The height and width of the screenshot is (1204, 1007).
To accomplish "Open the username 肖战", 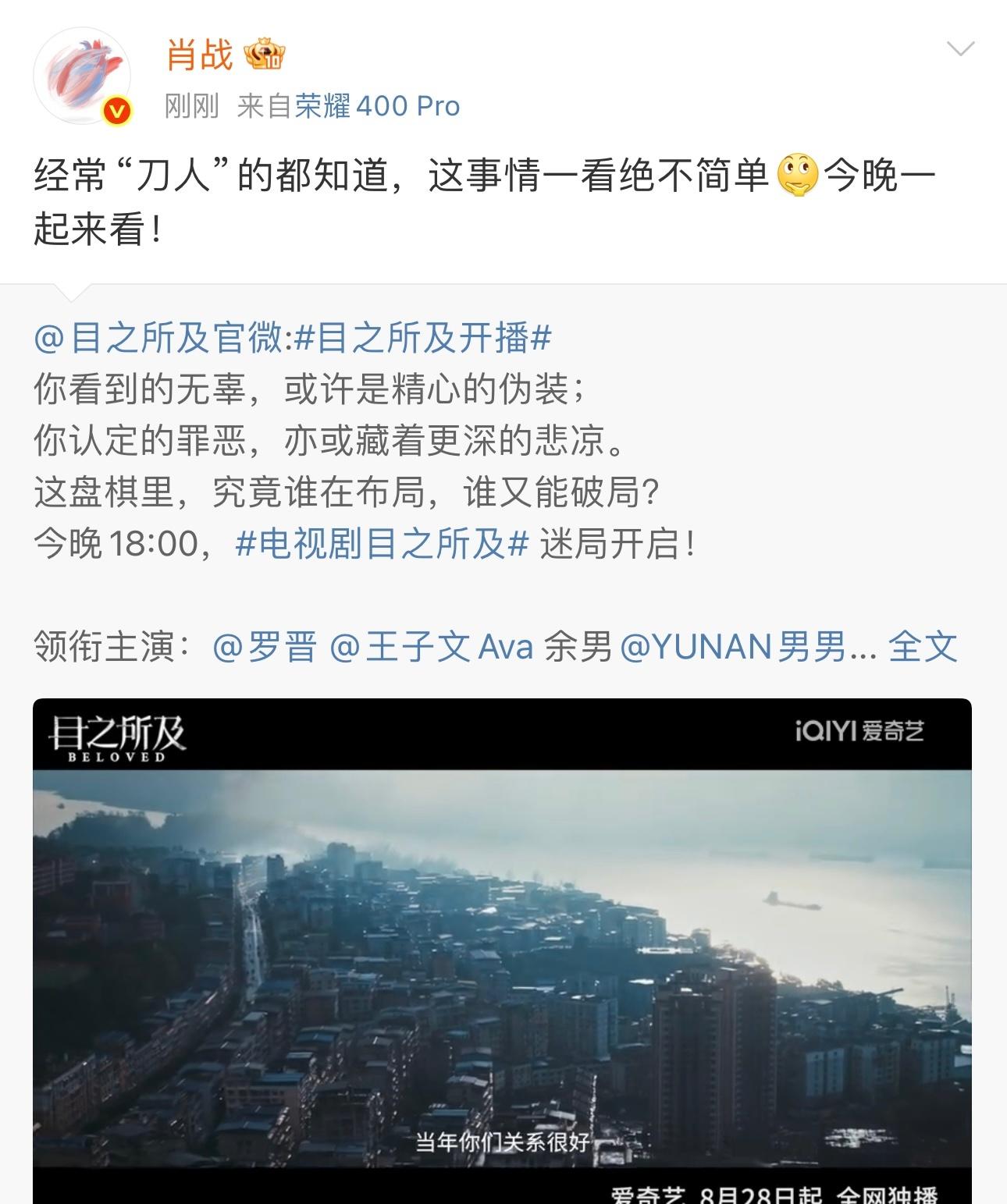I will pyautogui.click(x=200, y=55).
